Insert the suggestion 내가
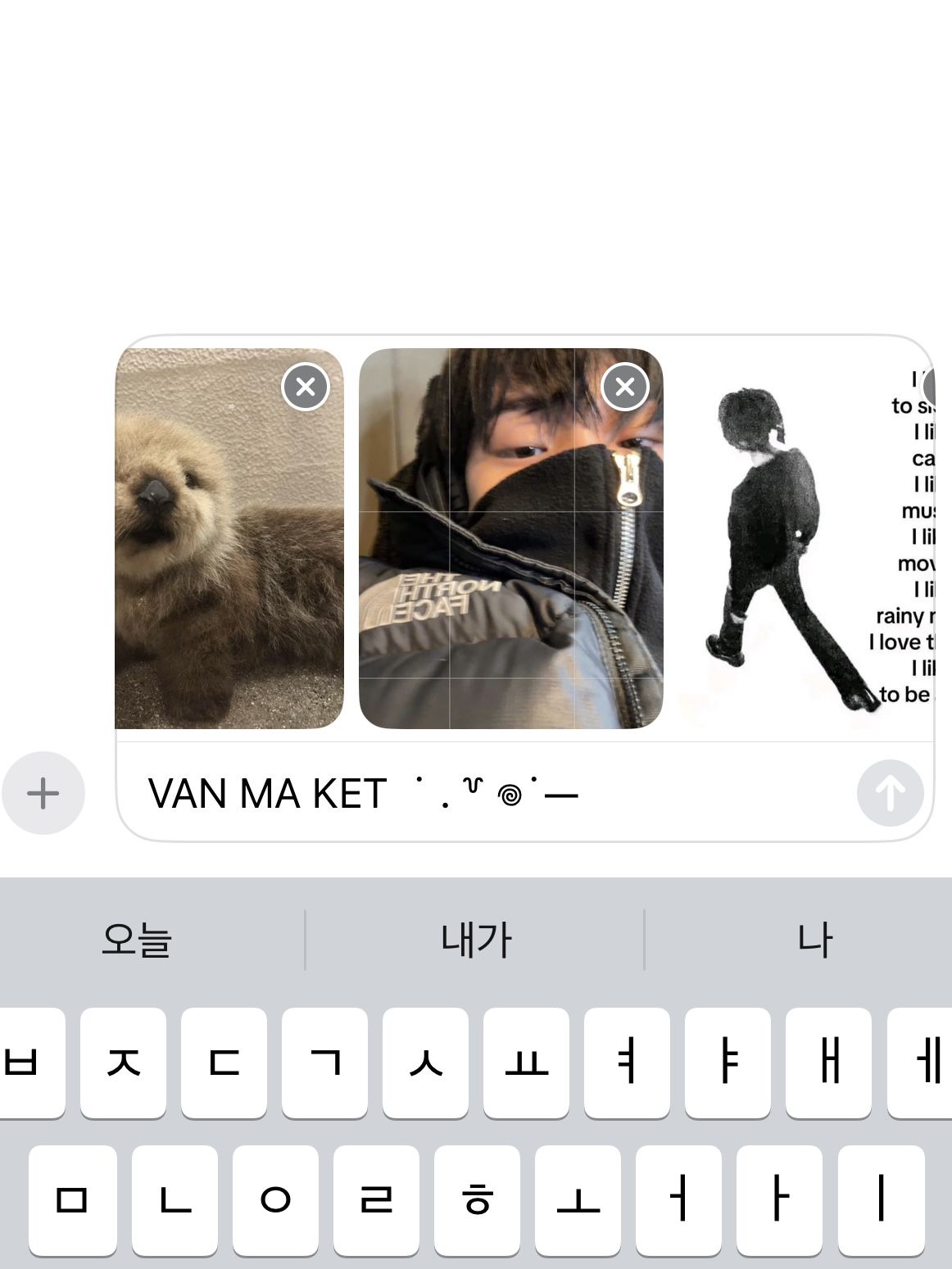The width and height of the screenshot is (952, 1269). click(475, 940)
